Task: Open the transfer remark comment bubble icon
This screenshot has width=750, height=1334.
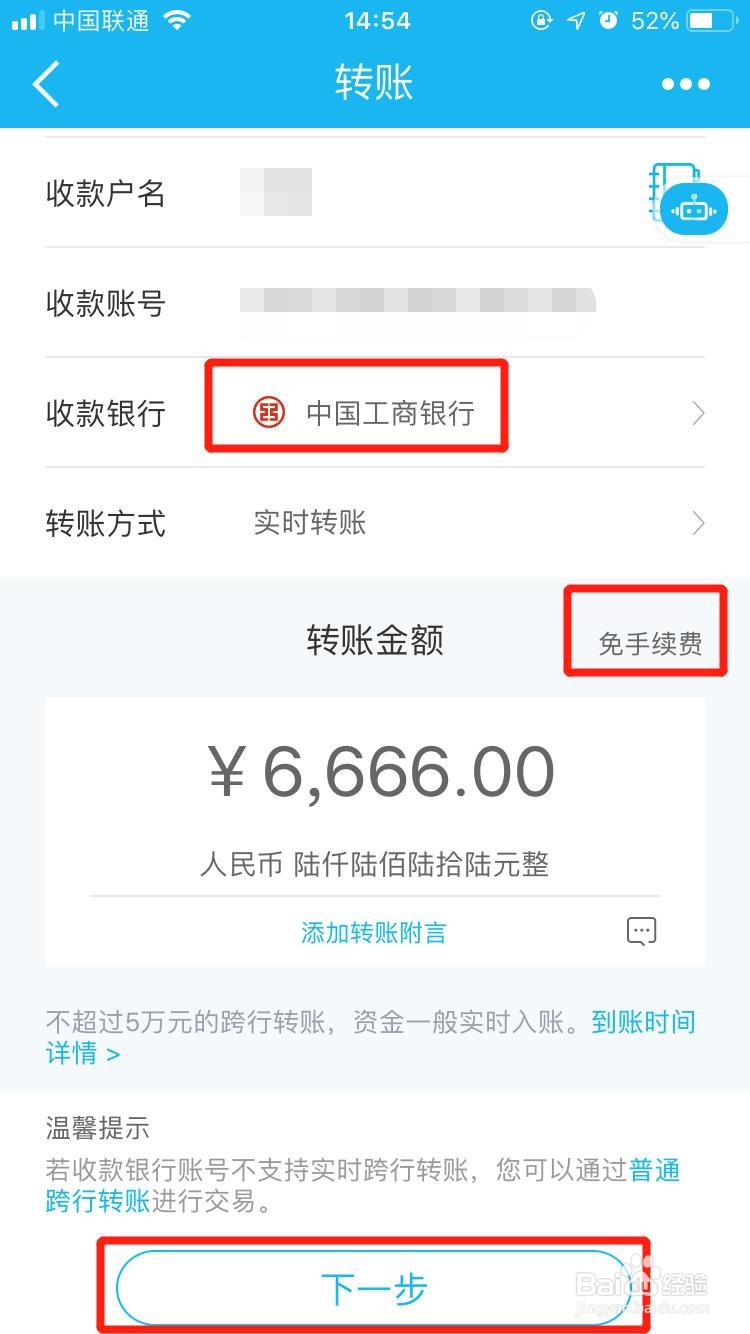Action: pyautogui.click(x=640, y=930)
